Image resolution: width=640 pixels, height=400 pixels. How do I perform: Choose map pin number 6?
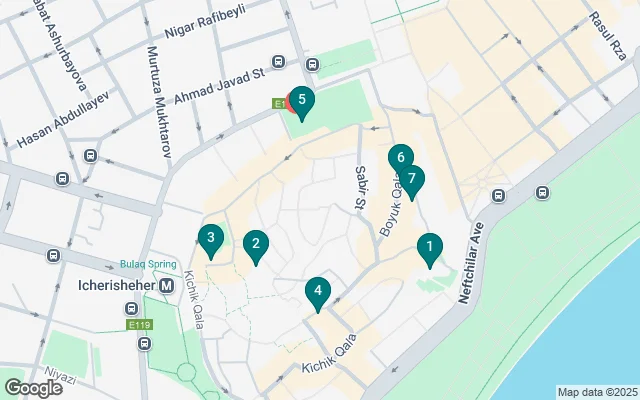click(x=399, y=158)
